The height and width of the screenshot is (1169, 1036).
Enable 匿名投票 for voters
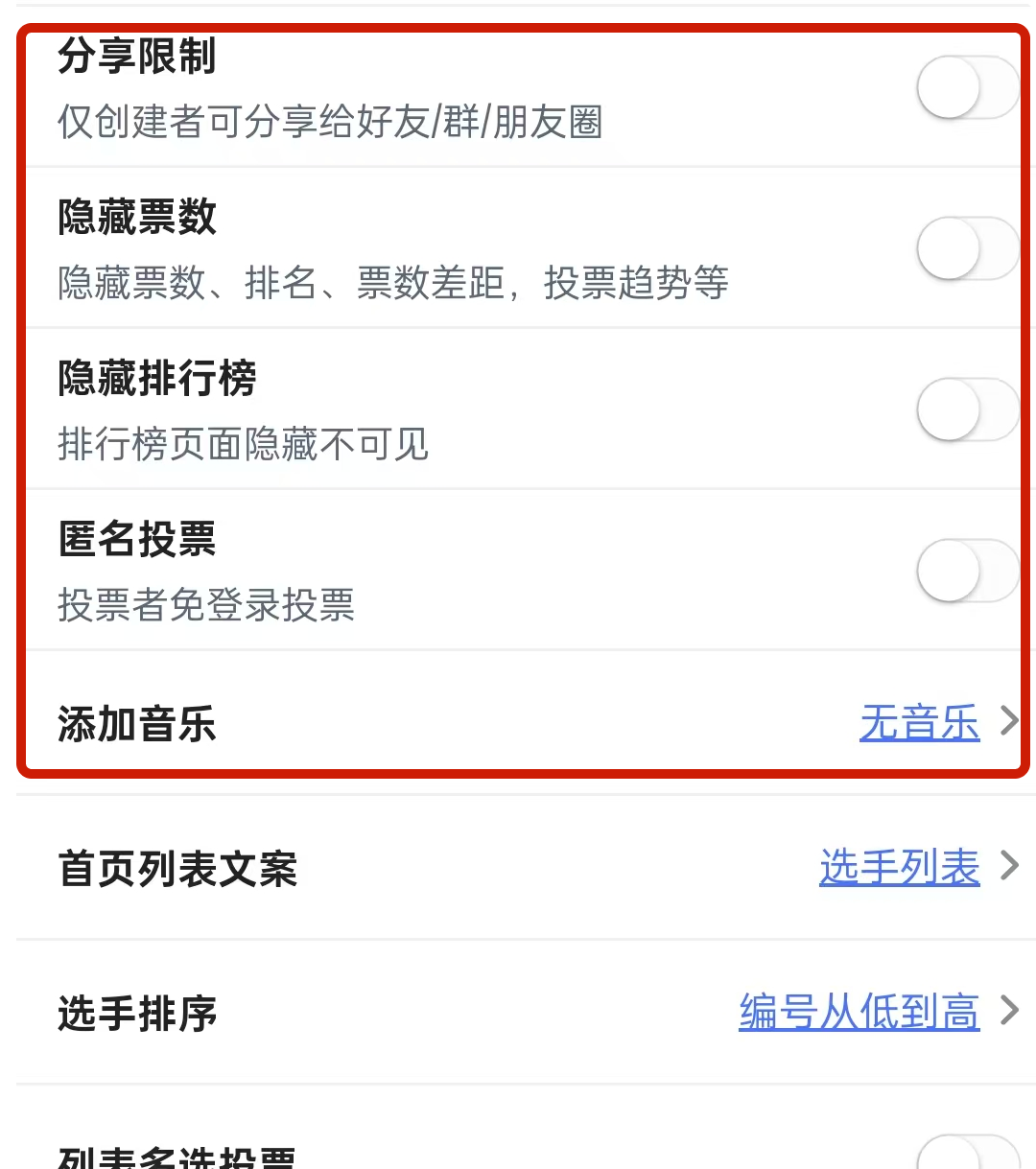click(x=967, y=572)
